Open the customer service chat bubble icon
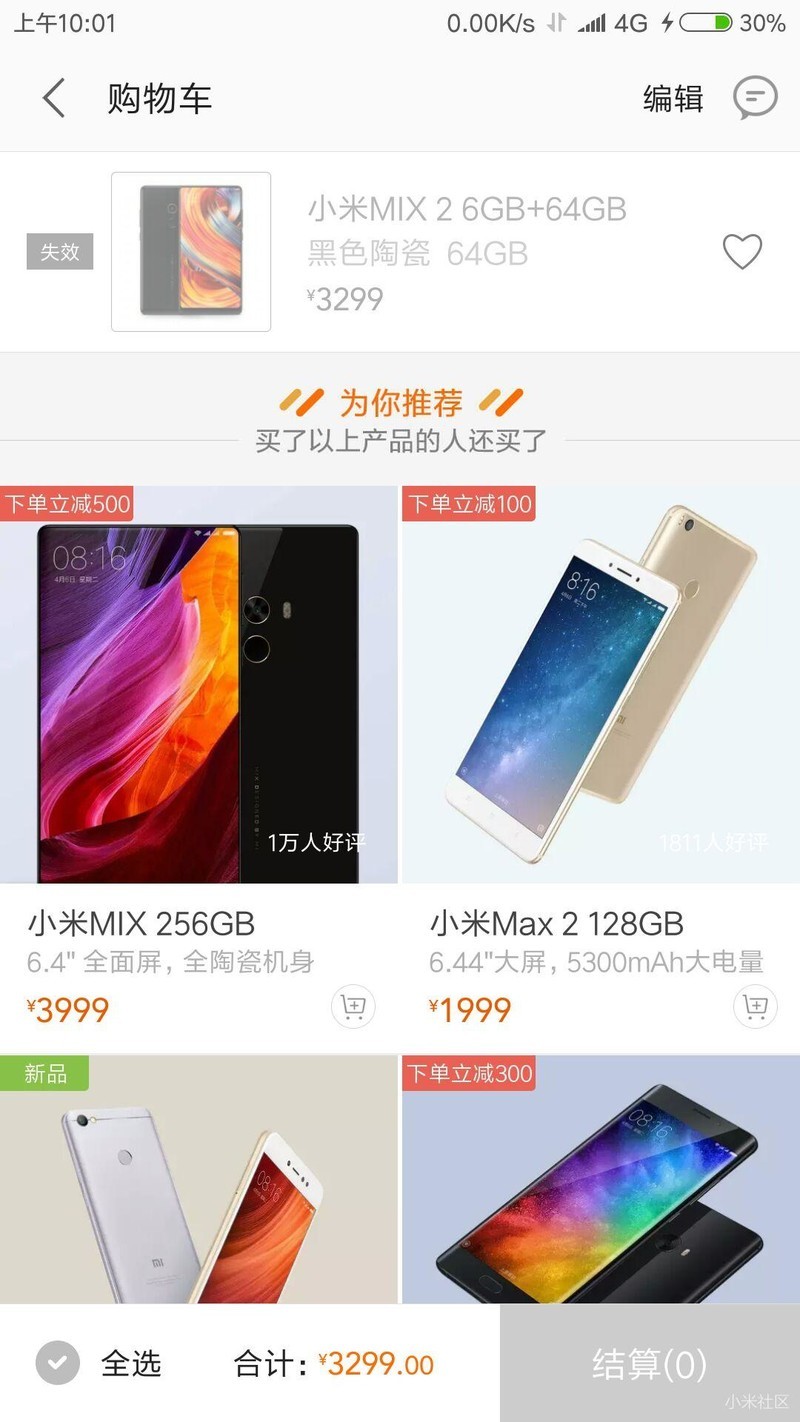This screenshot has height=1422, width=800. pos(755,97)
